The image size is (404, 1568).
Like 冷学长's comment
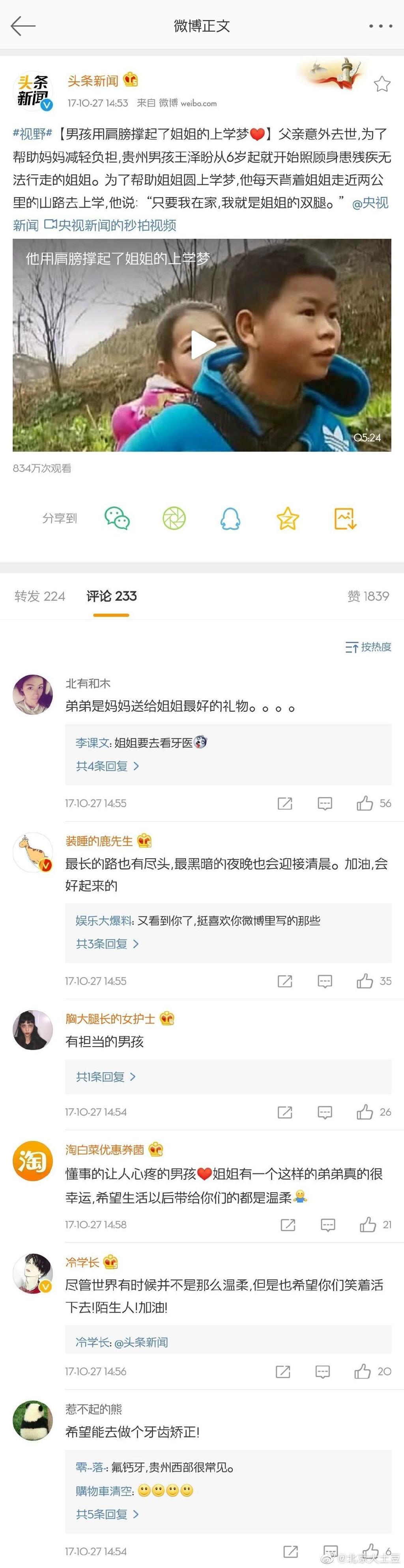[363, 1371]
